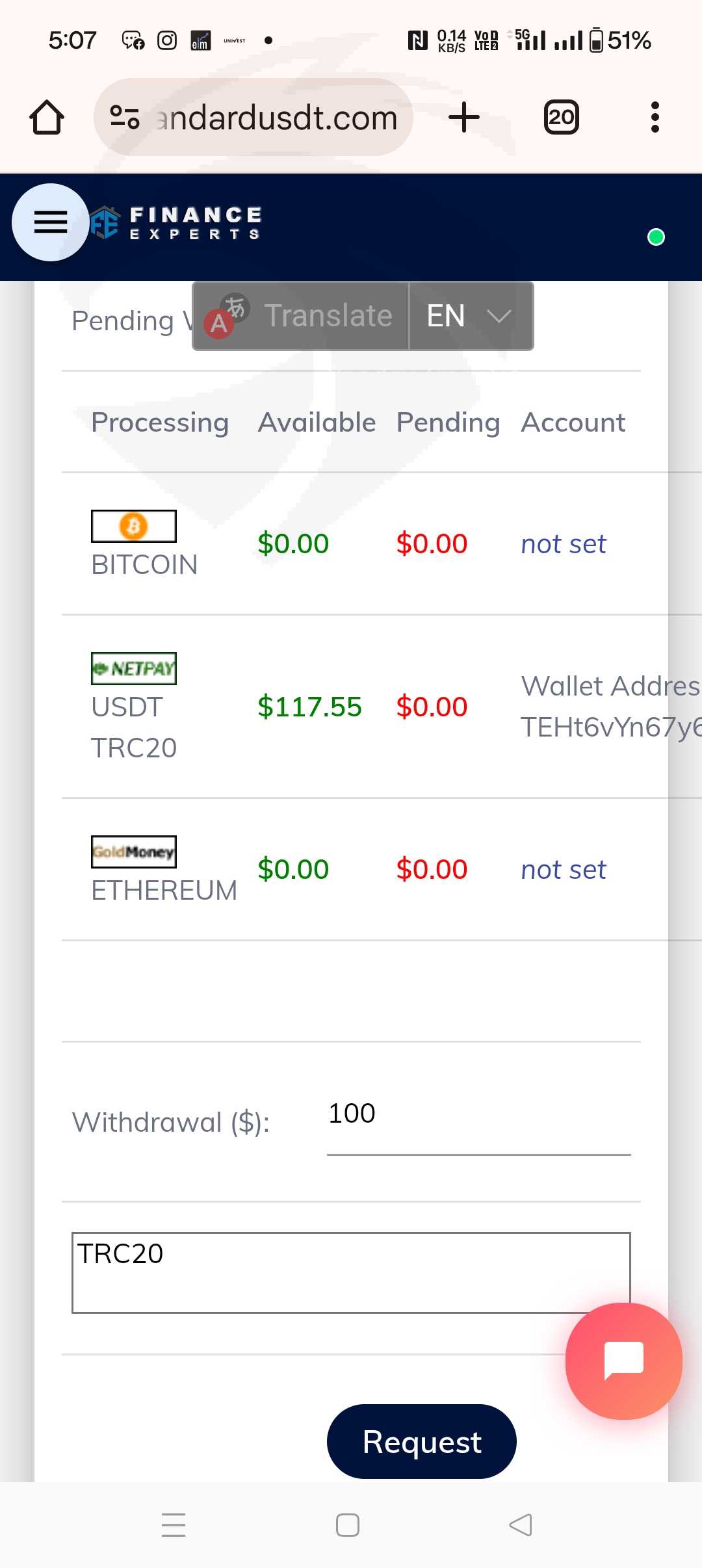Open the not set link for Bitcoin
The image size is (702, 1568).
(564, 544)
